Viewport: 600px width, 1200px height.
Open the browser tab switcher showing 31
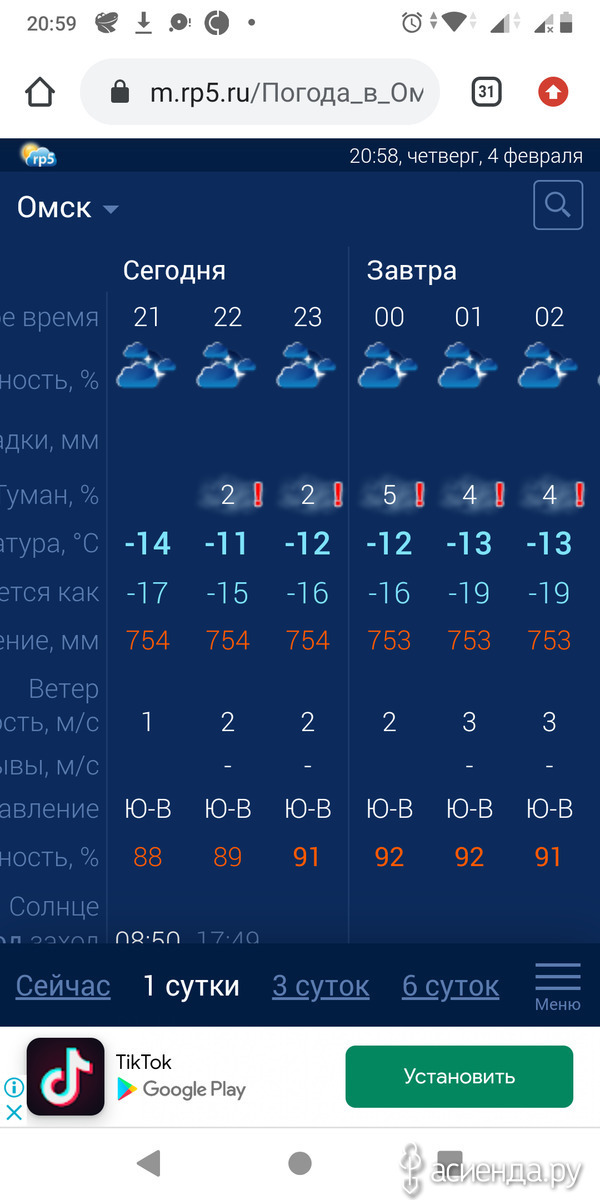(x=486, y=93)
